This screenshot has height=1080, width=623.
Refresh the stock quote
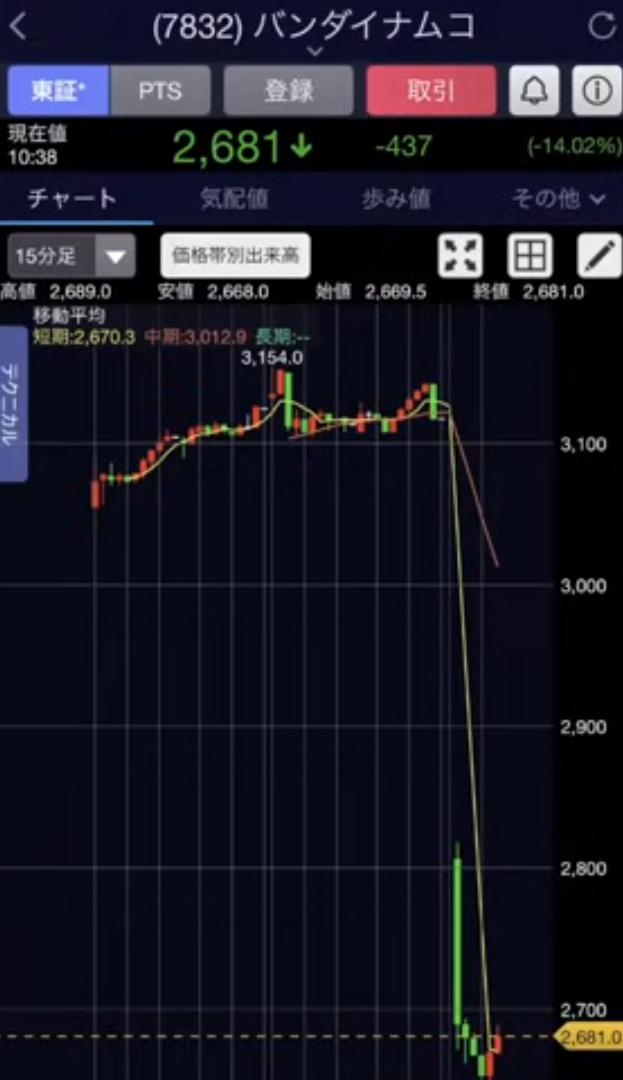pyautogui.click(x=601, y=26)
